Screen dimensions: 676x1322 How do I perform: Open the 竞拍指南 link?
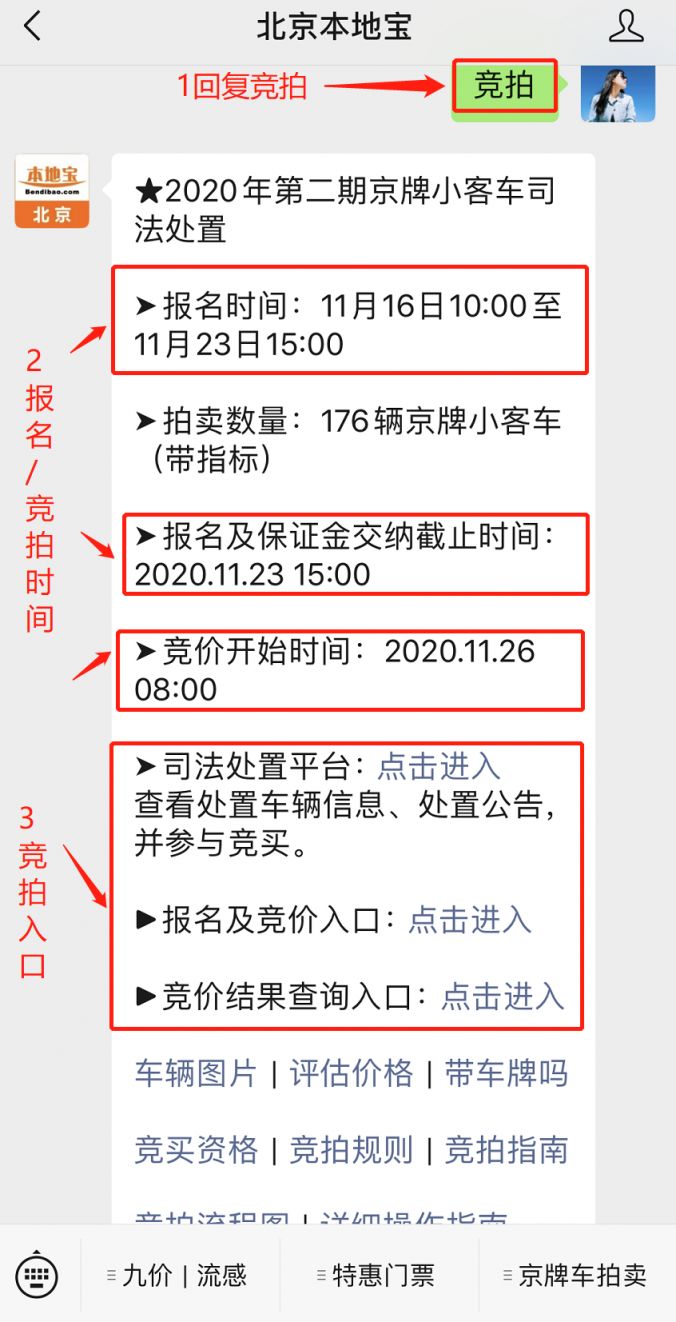click(x=506, y=1150)
